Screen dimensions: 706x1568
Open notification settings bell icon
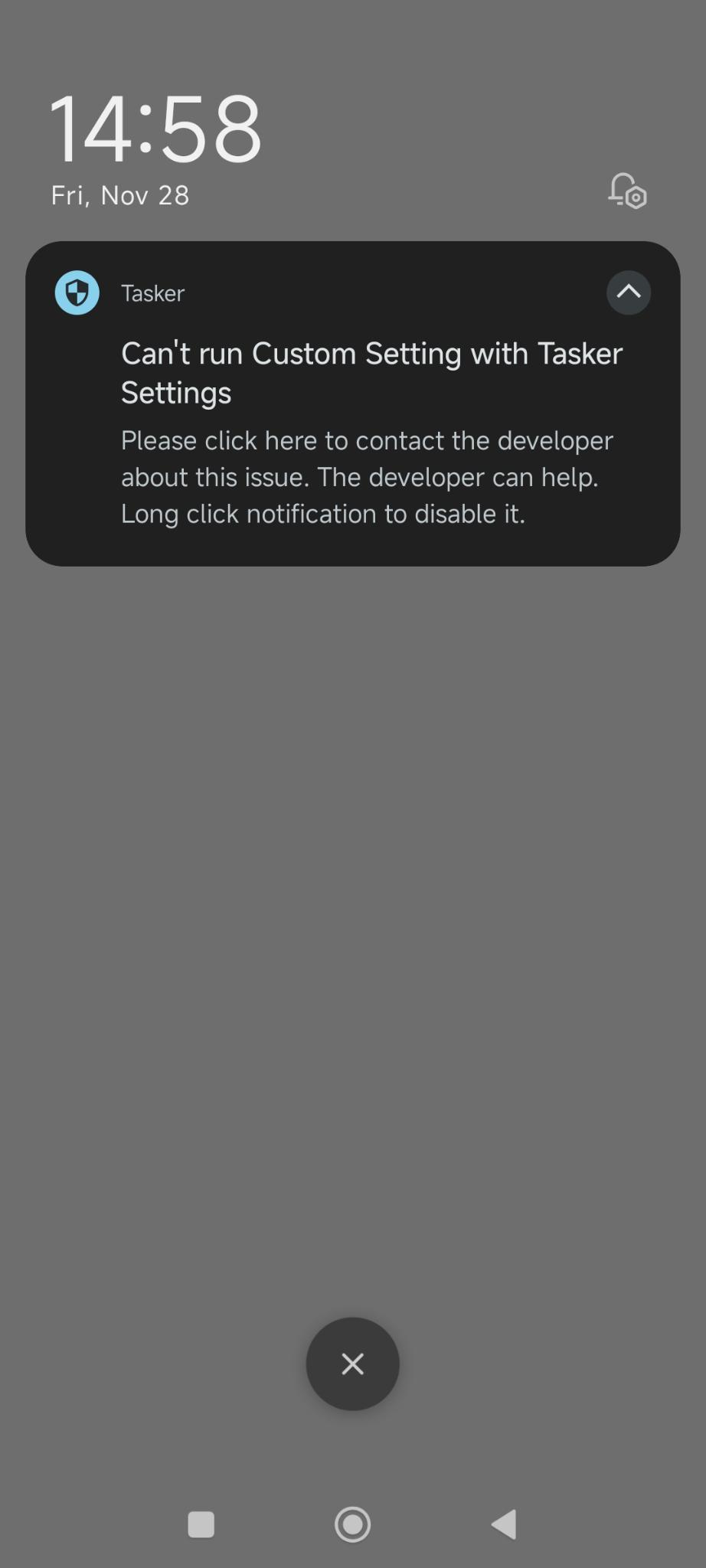coord(627,191)
